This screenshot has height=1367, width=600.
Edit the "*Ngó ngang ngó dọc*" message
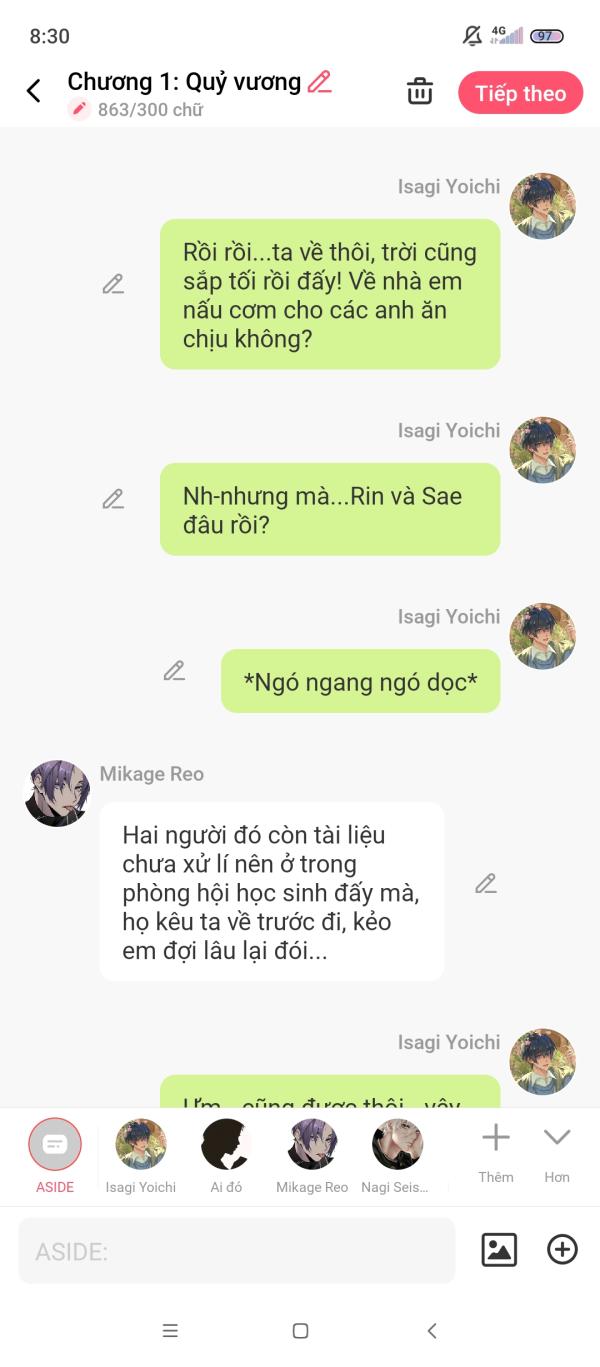174,670
